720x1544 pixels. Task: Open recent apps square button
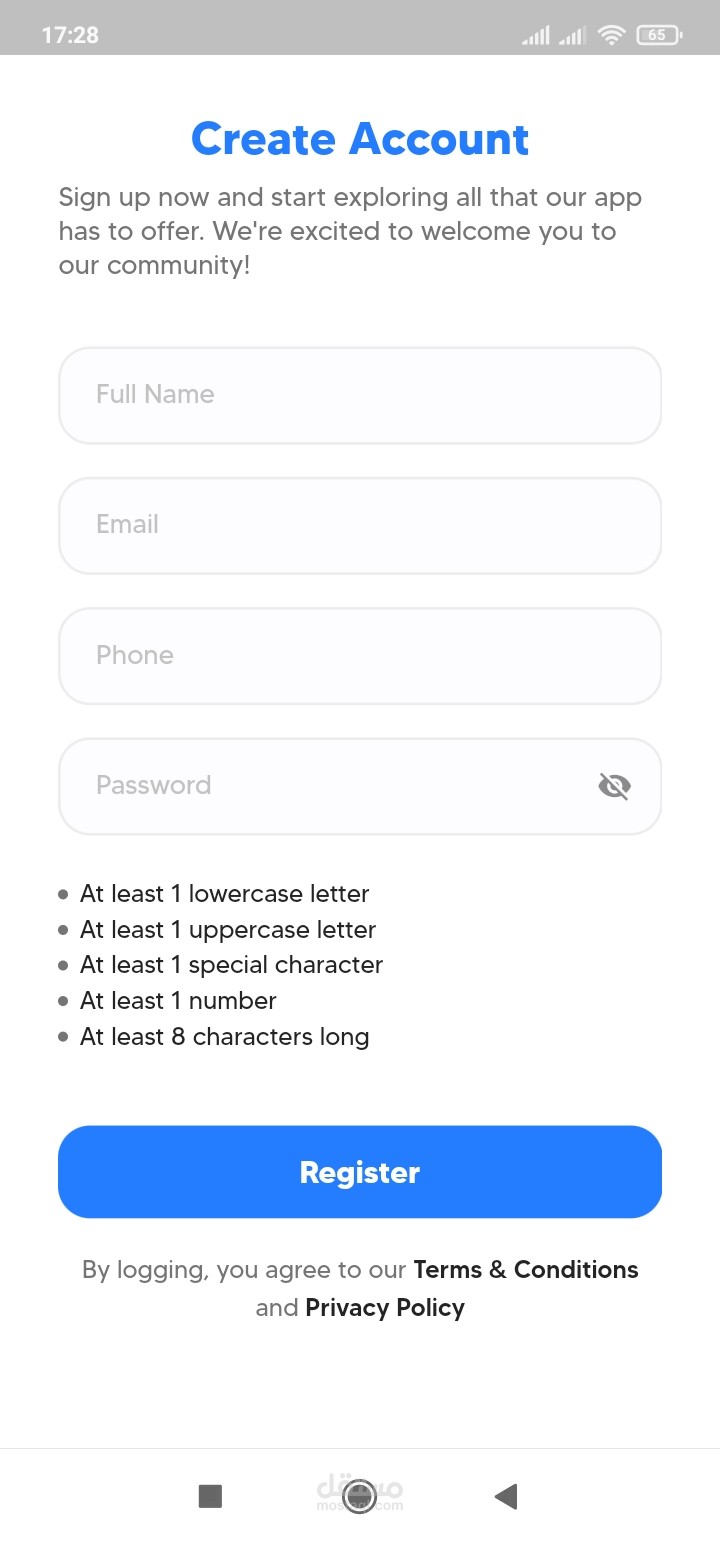210,1496
